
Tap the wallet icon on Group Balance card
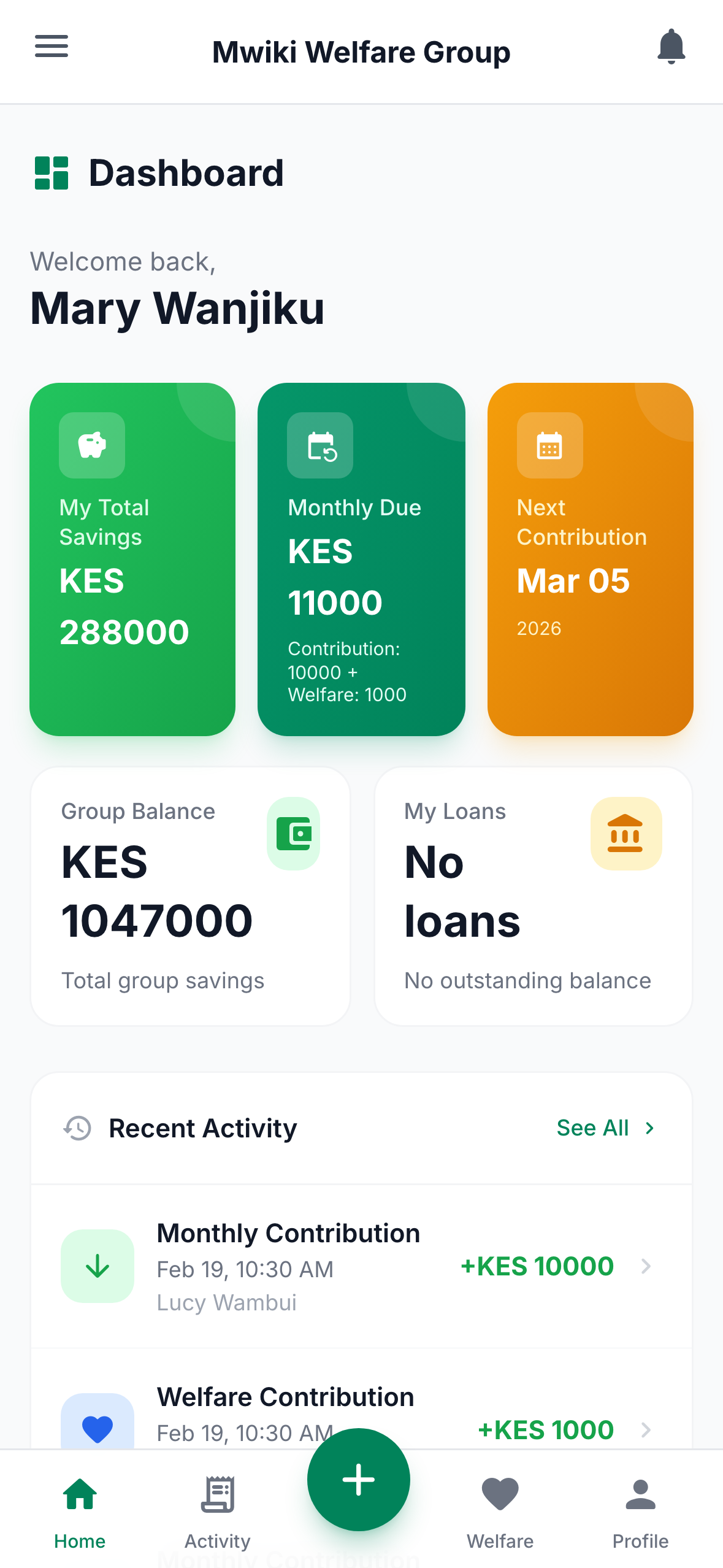pos(293,834)
